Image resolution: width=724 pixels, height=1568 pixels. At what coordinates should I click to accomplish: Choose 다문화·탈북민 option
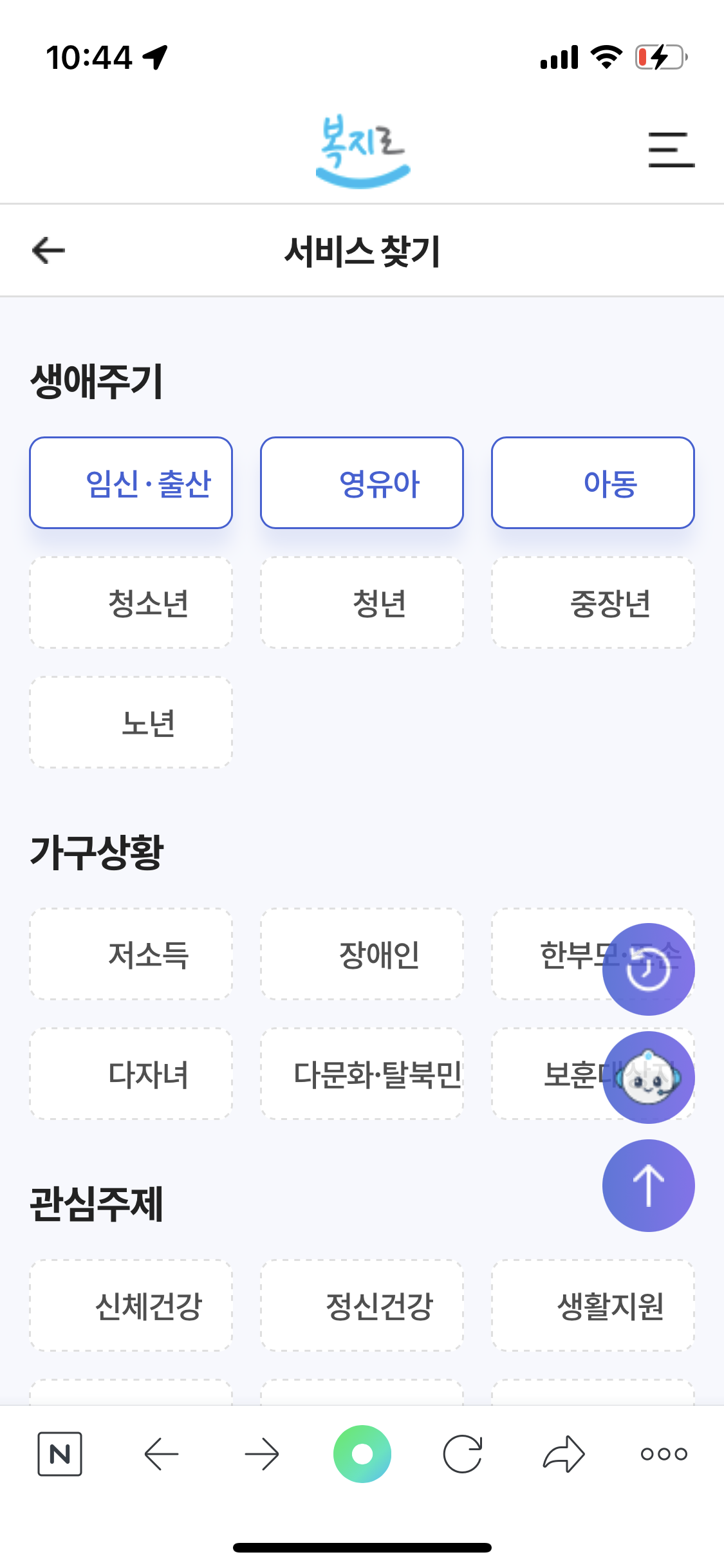click(362, 1074)
